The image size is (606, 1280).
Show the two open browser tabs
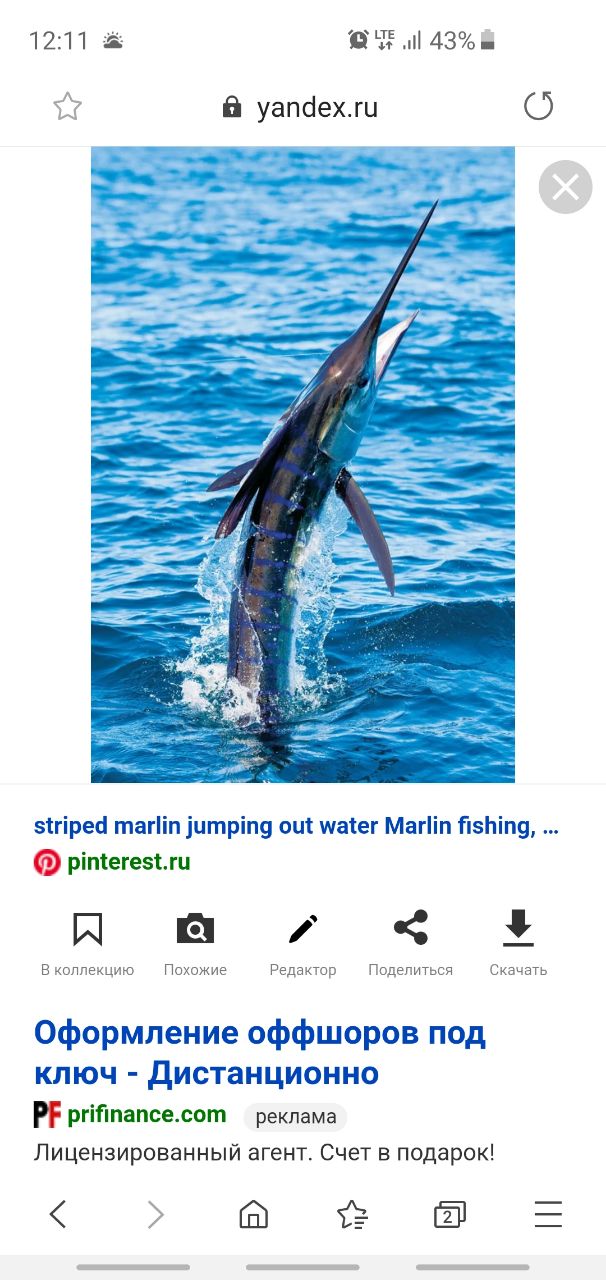pyautogui.click(x=450, y=1214)
